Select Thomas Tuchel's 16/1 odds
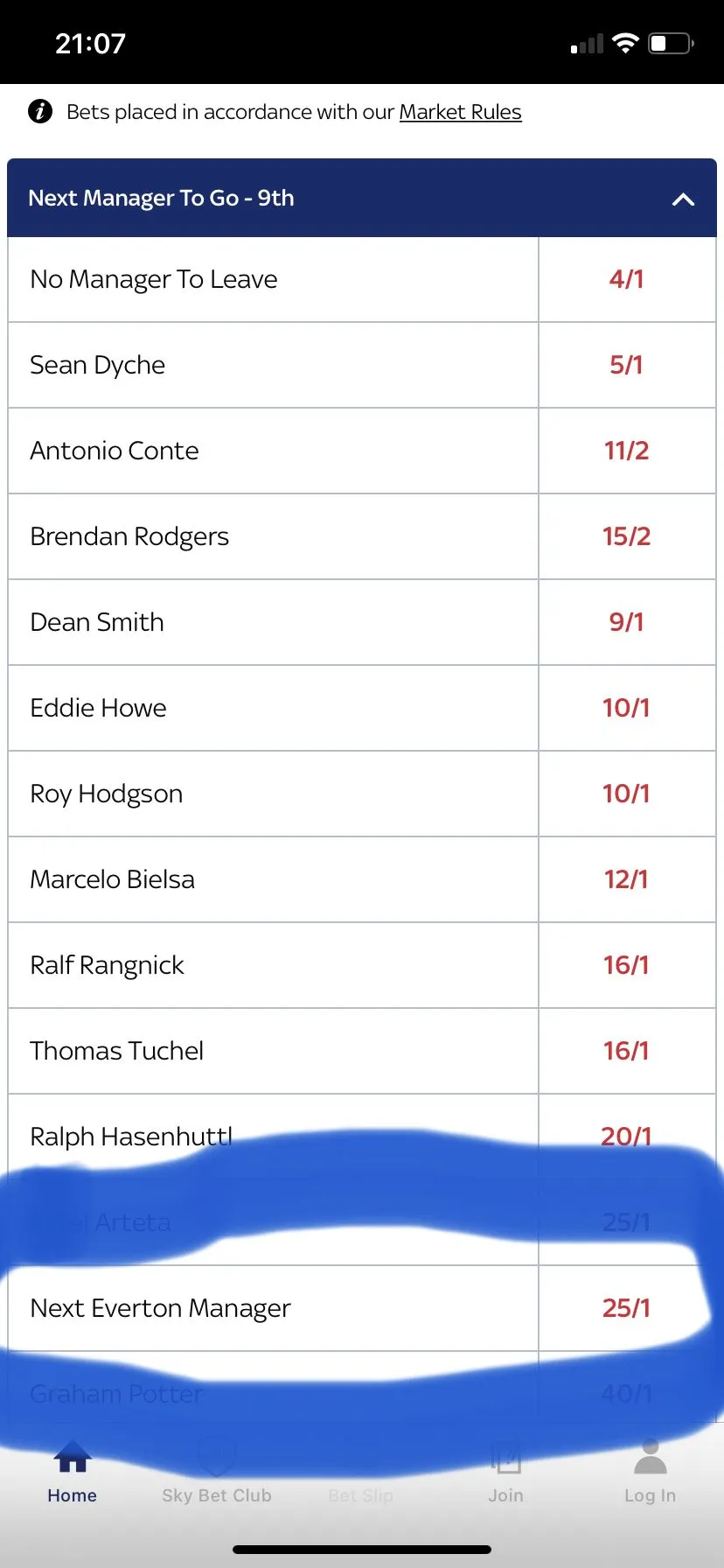The height and width of the screenshot is (1568, 724). [x=626, y=1051]
